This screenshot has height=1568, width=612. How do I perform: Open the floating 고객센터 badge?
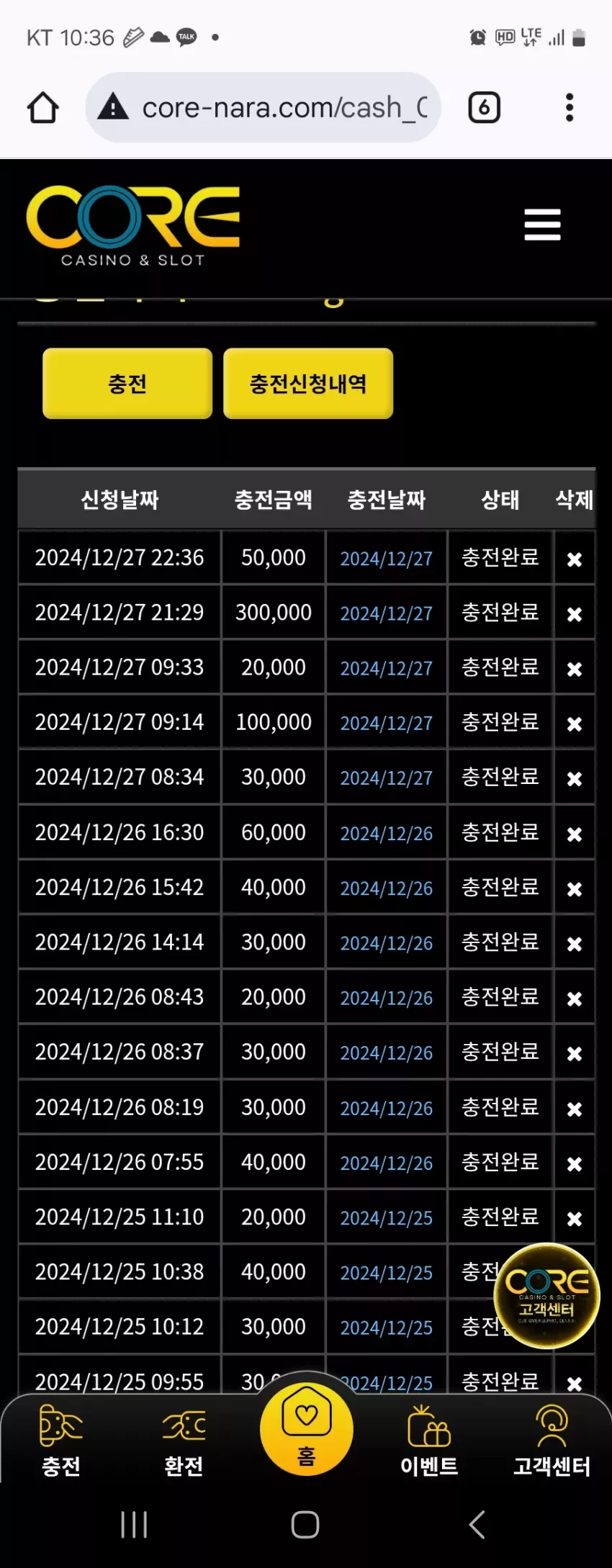pyautogui.click(x=547, y=1296)
